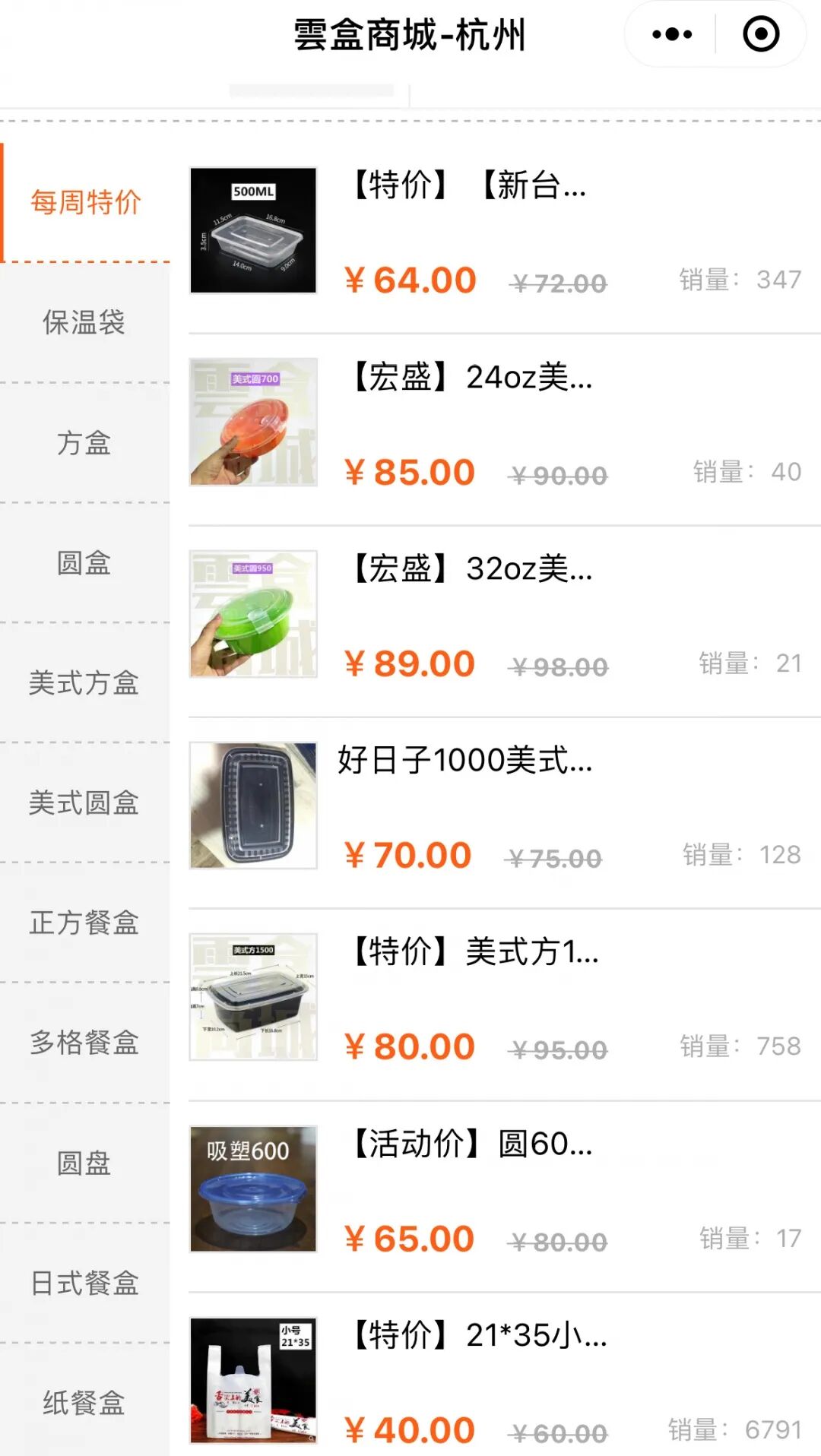This screenshot has width=821, height=1456.
Task: View the 好日子1000美式 product
Action: tap(465, 760)
